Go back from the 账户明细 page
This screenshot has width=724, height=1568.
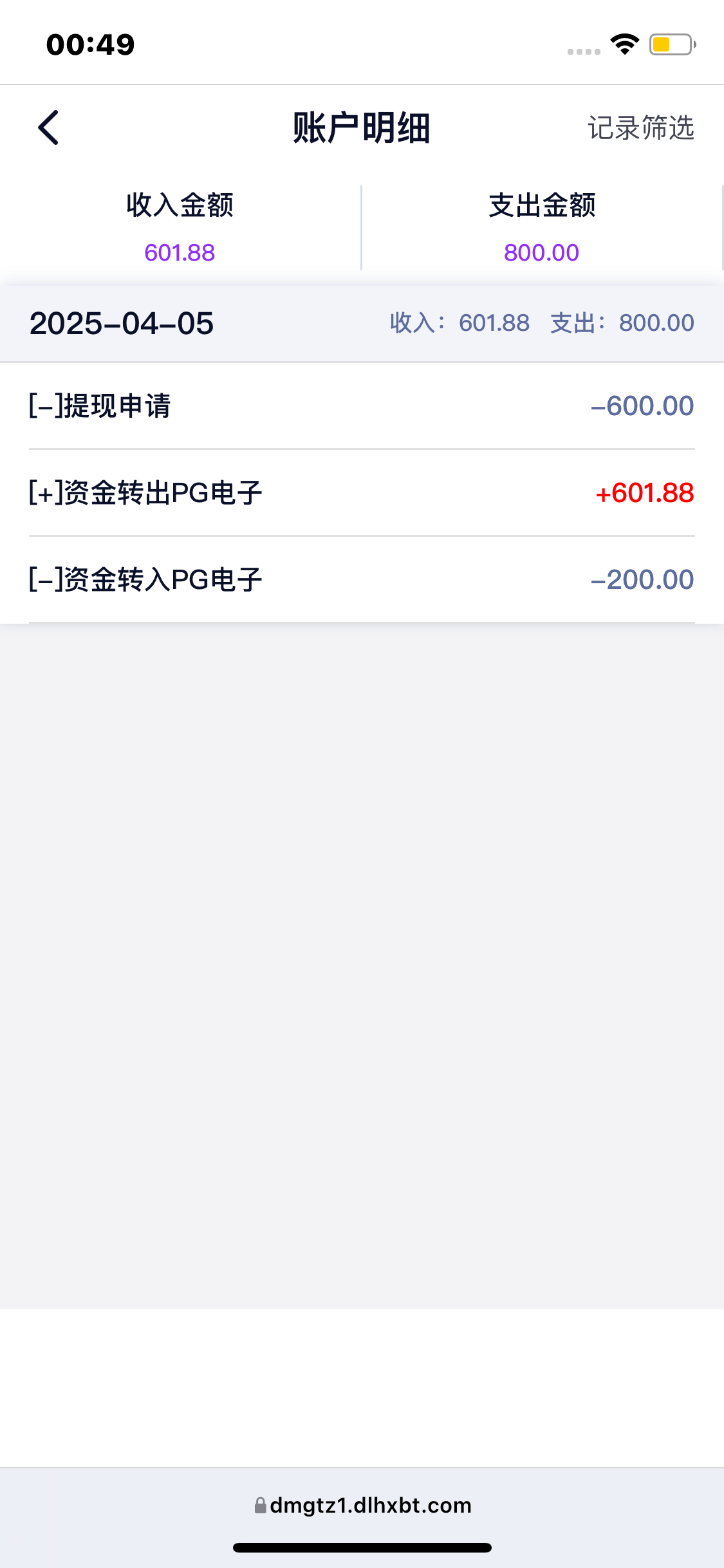tap(48, 127)
